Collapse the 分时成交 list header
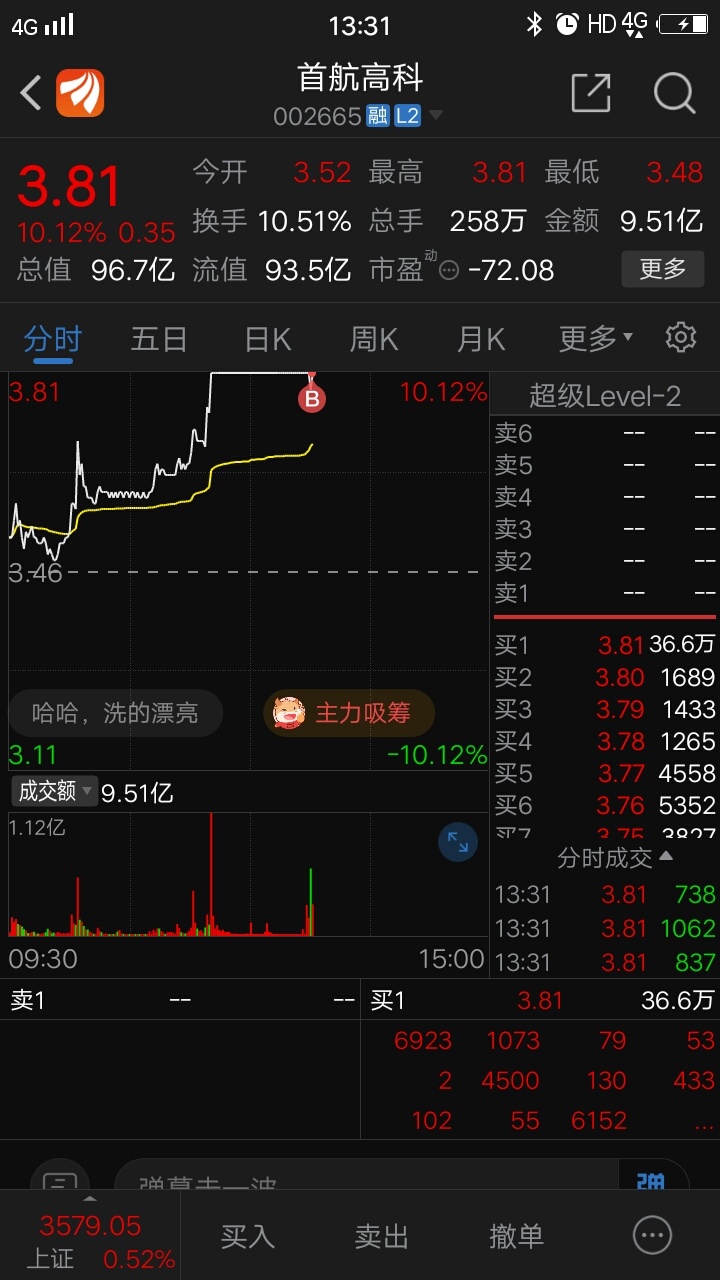This screenshot has height=1280, width=720. point(615,857)
